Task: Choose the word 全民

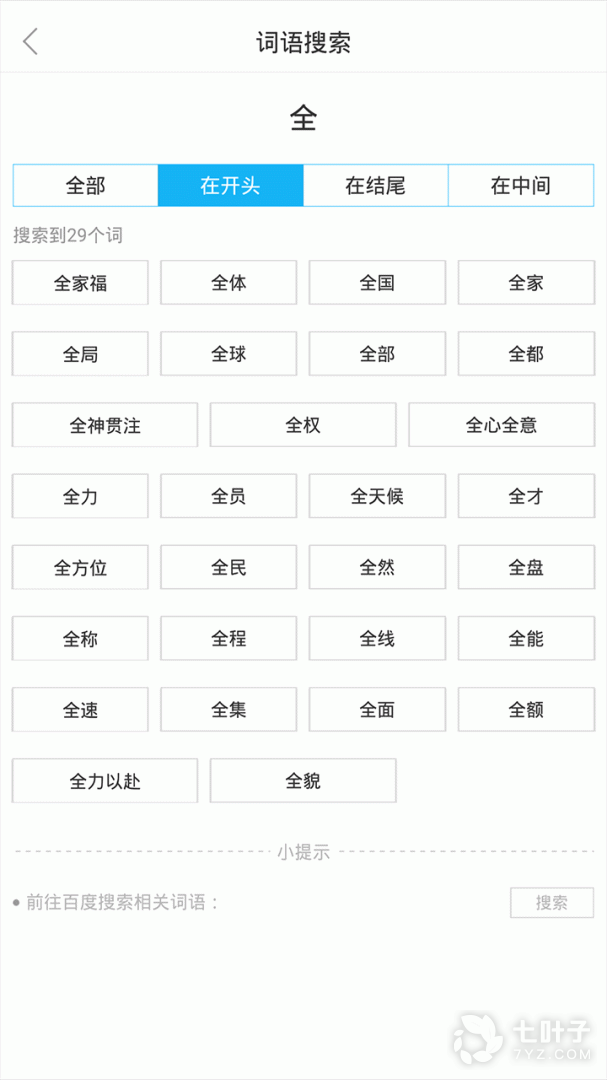Action: pyautogui.click(x=228, y=568)
